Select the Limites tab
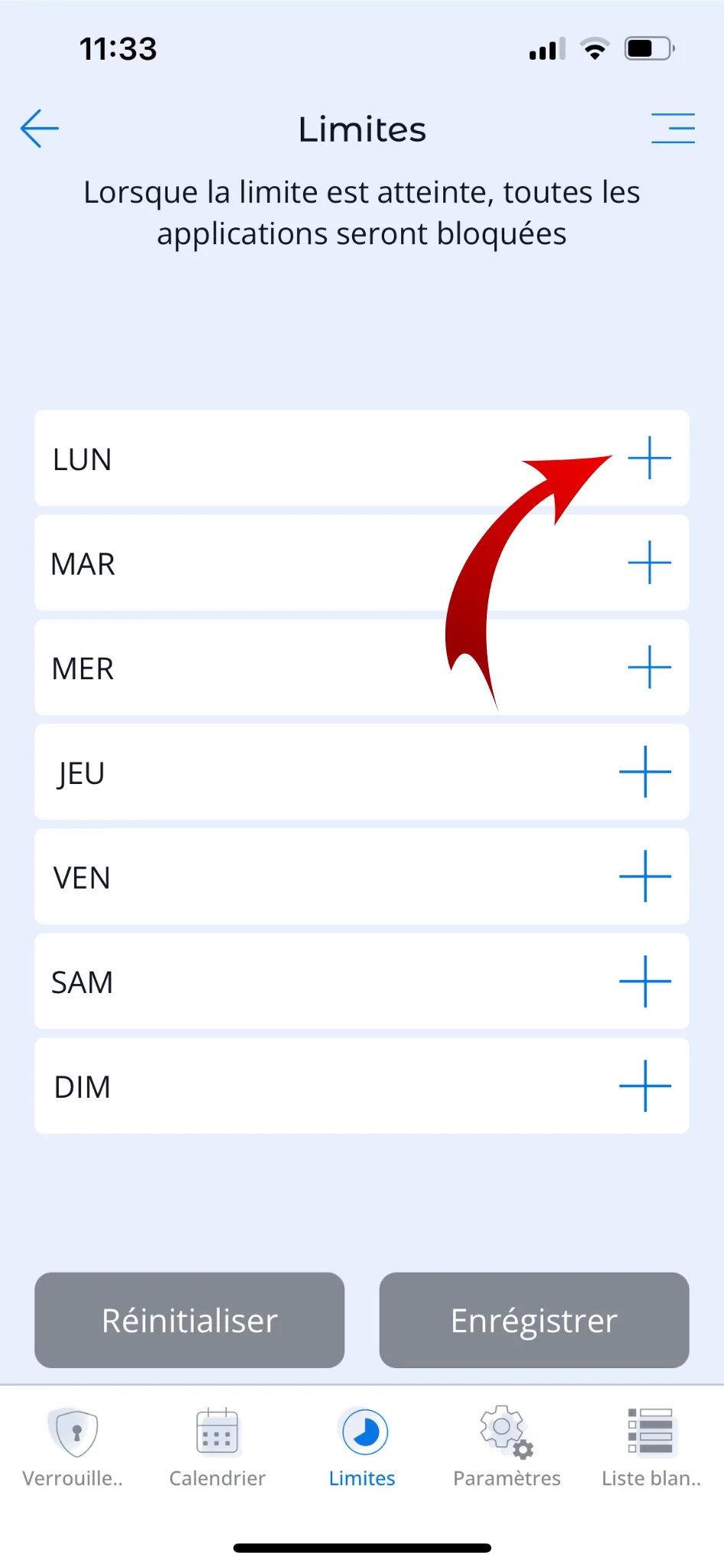This screenshot has height=1568, width=724. point(362,1447)
